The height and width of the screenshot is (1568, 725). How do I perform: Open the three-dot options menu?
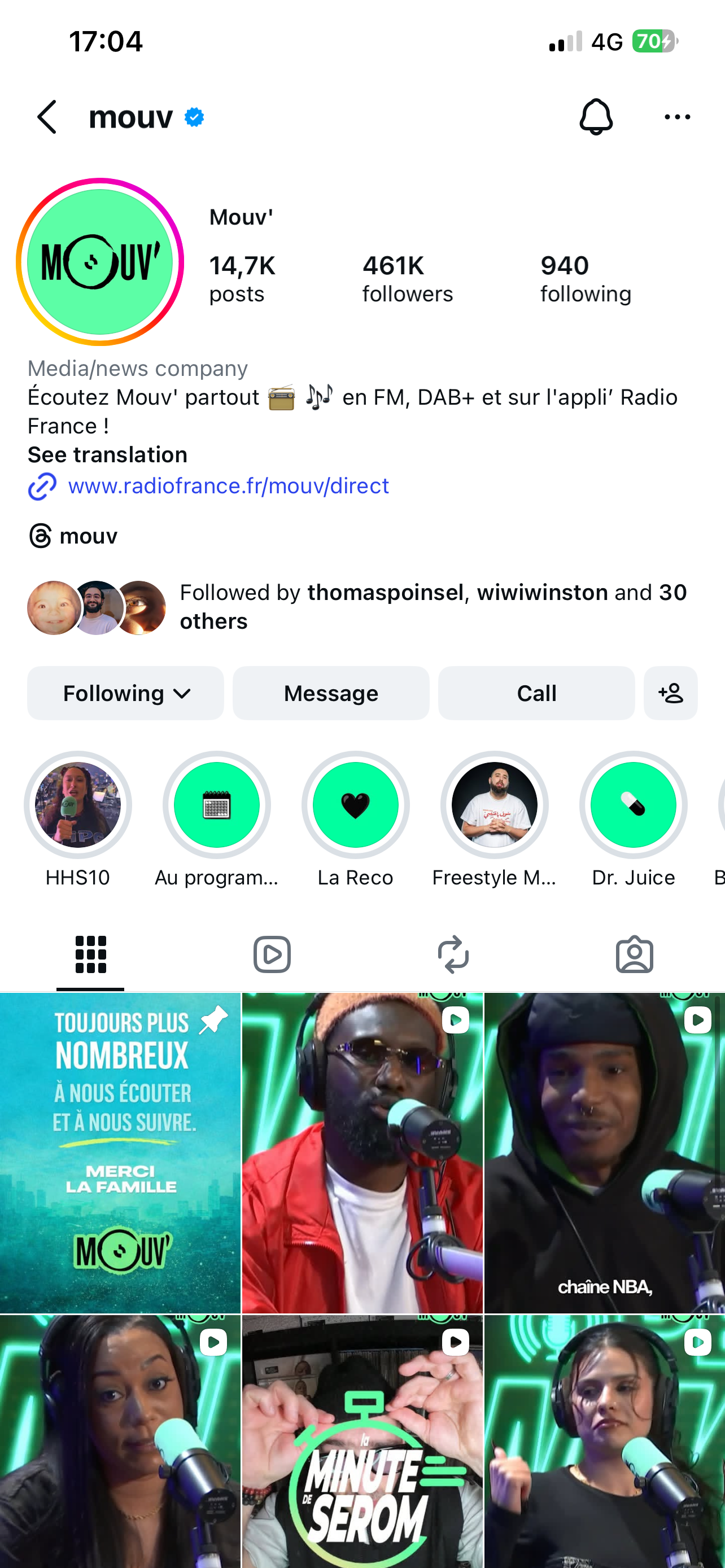pyautogui.click(x=677, y=118)
